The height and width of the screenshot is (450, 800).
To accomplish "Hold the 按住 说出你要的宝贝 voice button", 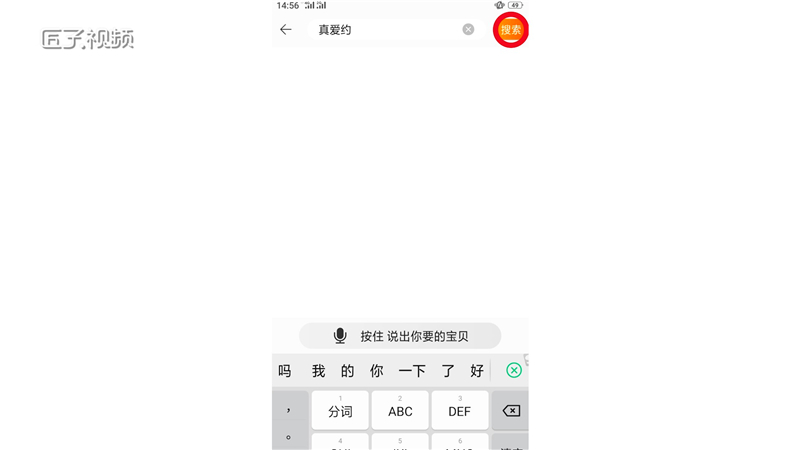I will click(400, 336).
